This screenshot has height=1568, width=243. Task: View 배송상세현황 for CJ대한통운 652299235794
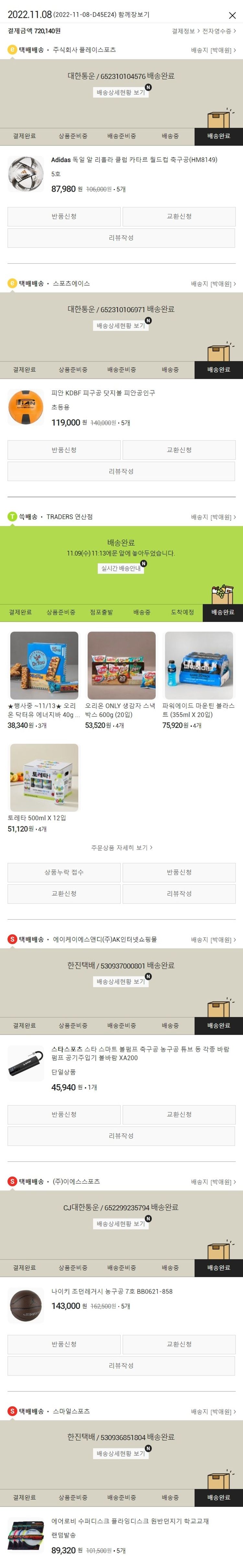tap(121, 1224)
